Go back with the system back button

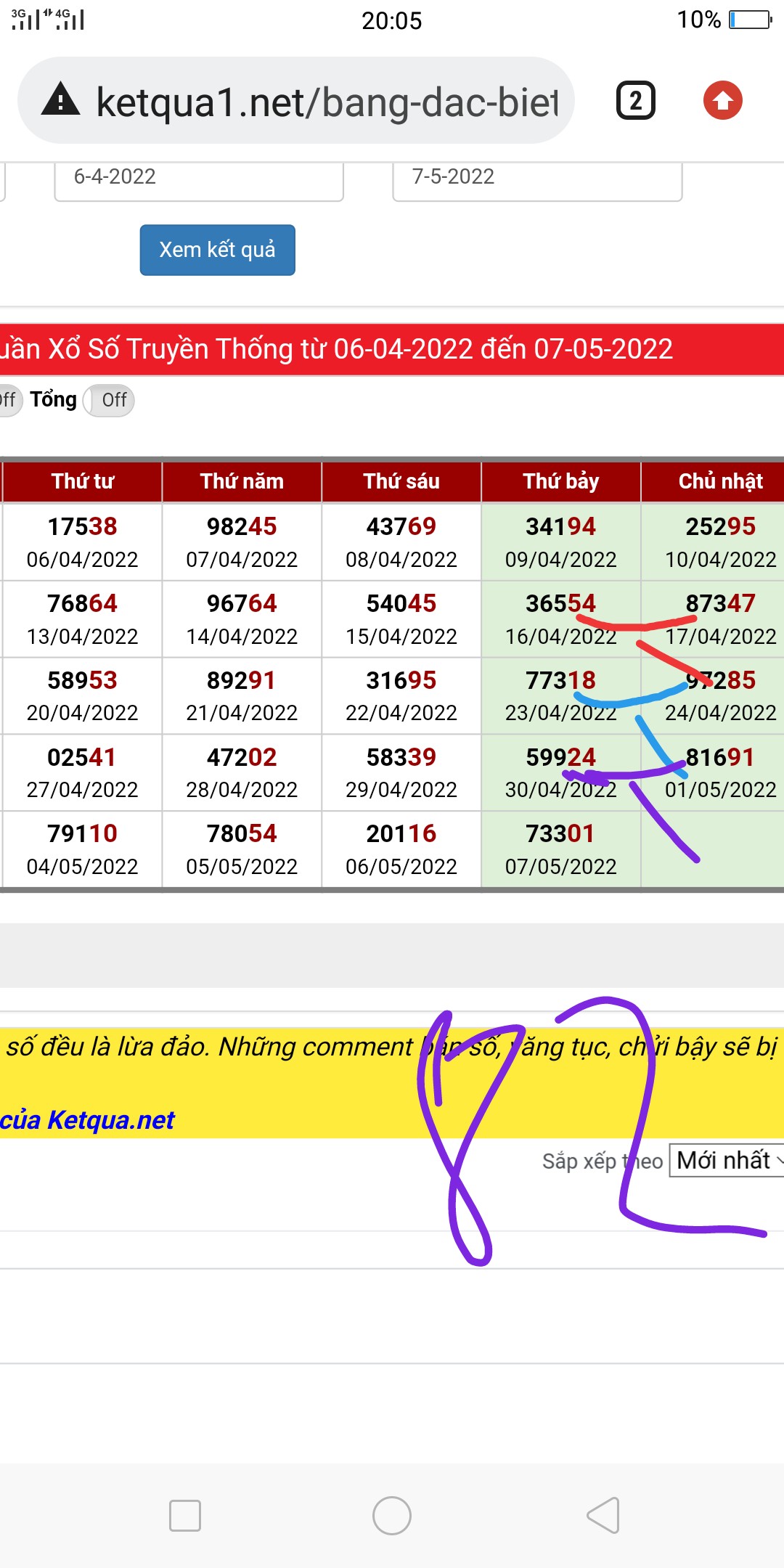[x=603, y=1516]
